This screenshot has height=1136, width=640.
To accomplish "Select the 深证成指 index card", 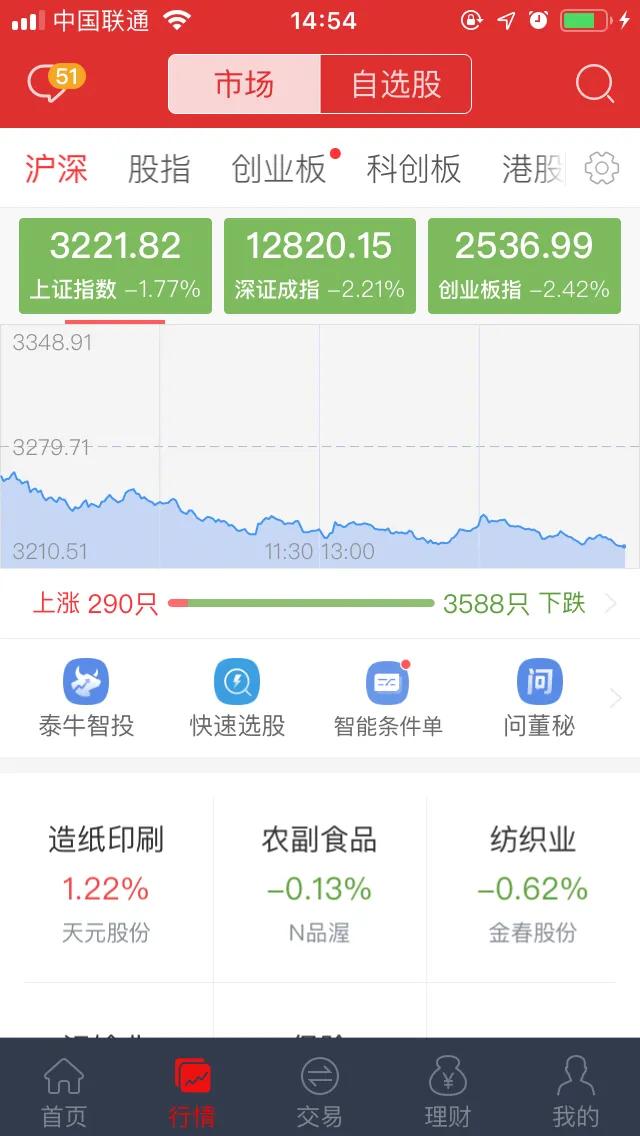I will click(x=320, y=266).
